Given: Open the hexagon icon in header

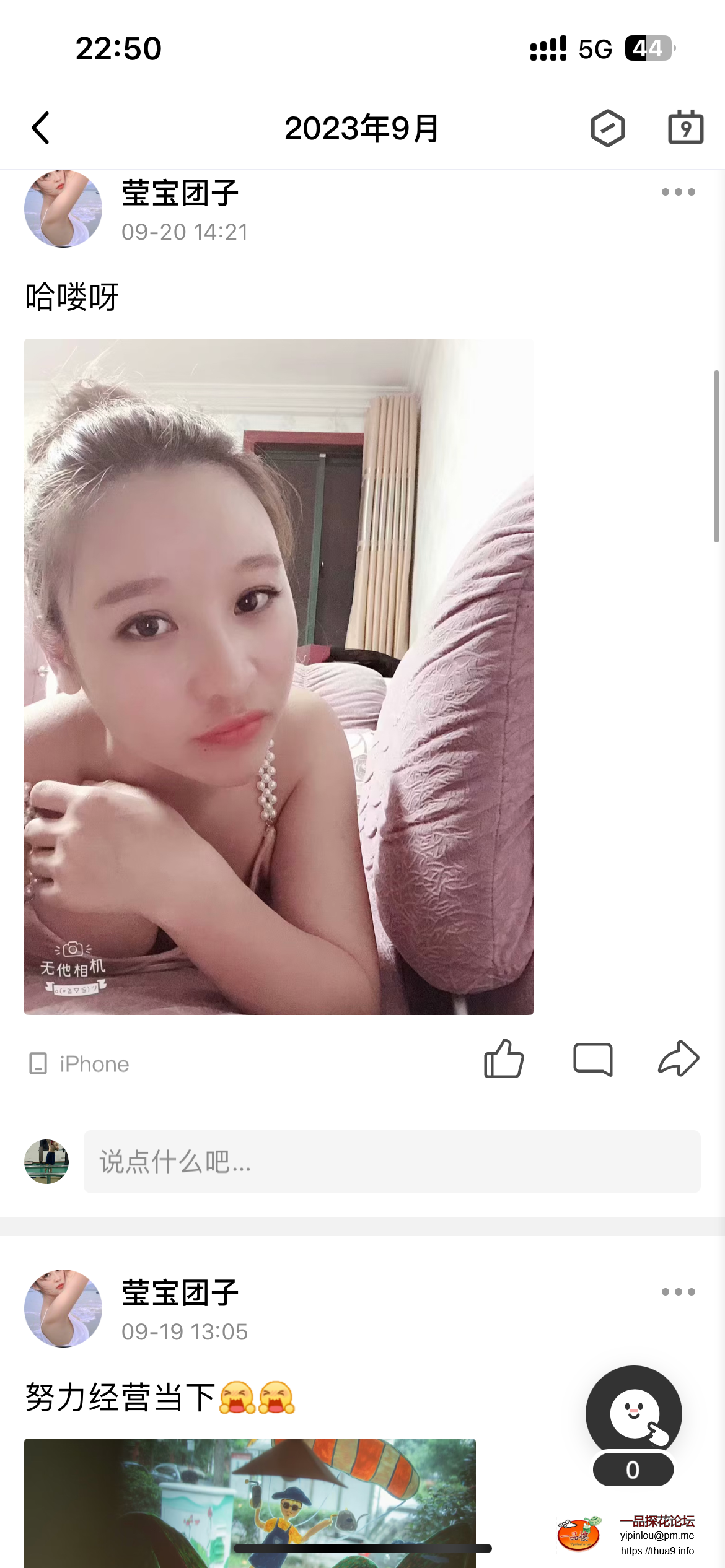Looking at the screenshot, I should click(607, 128).
